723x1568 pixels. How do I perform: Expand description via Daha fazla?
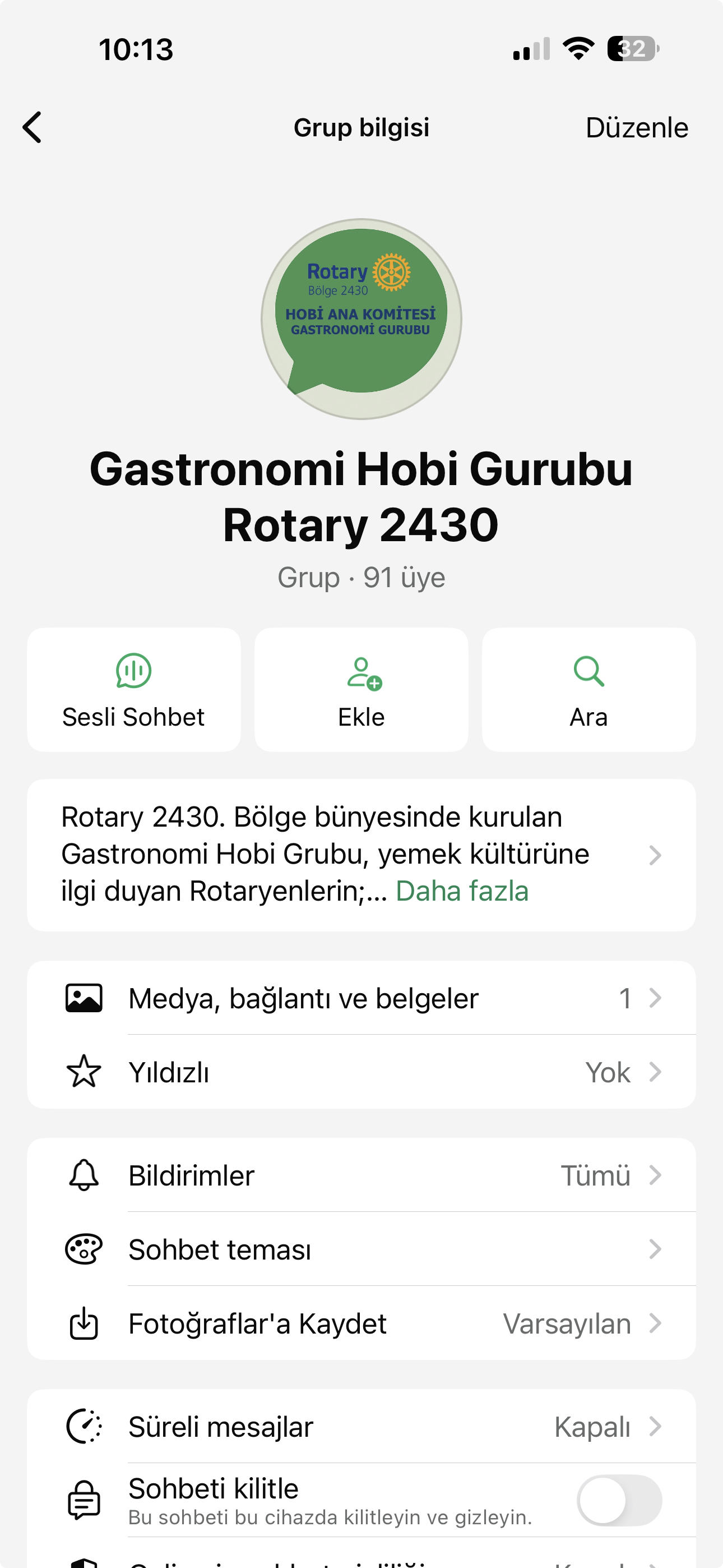[462, 891]
